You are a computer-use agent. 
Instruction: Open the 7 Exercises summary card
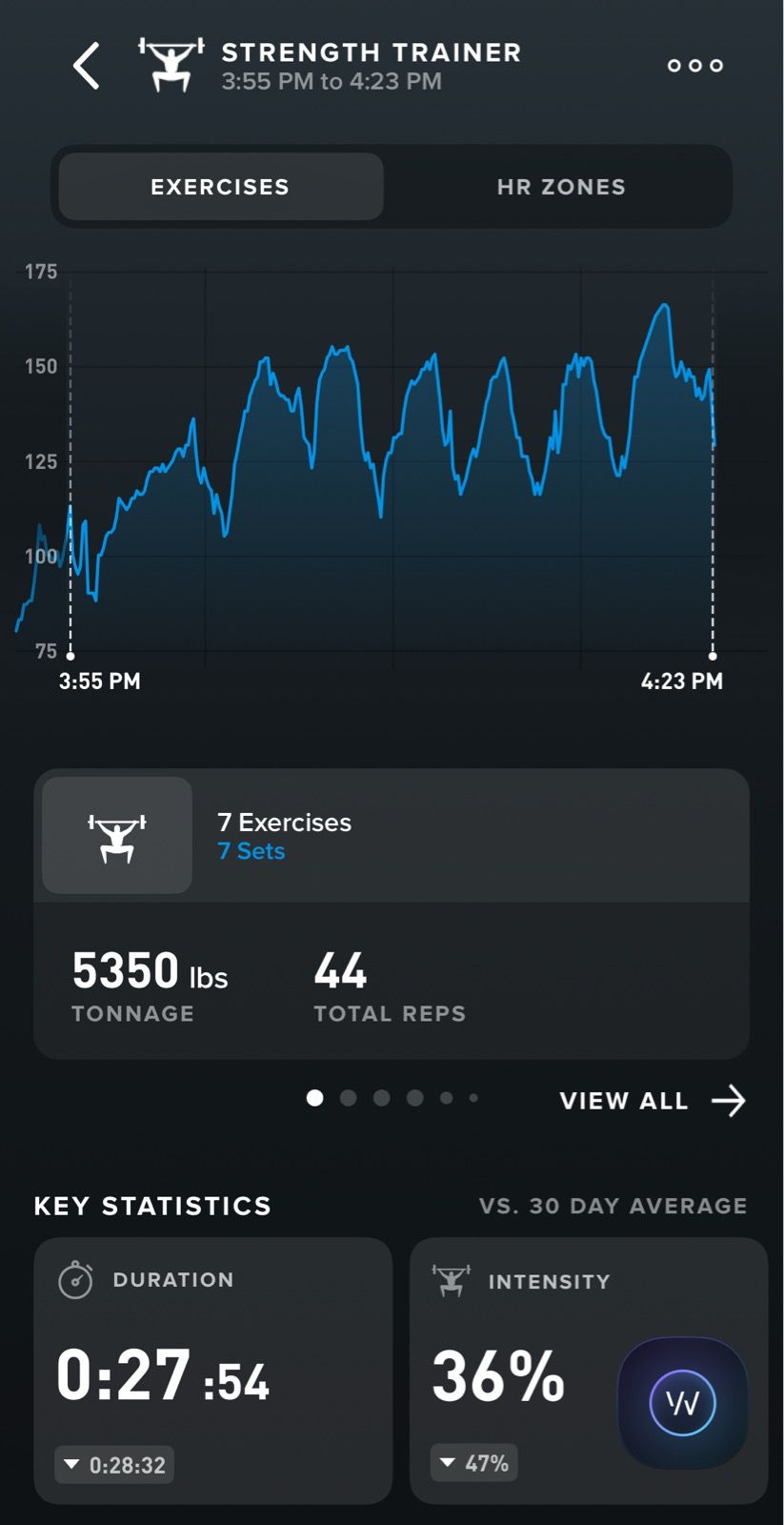click(391, 836)
